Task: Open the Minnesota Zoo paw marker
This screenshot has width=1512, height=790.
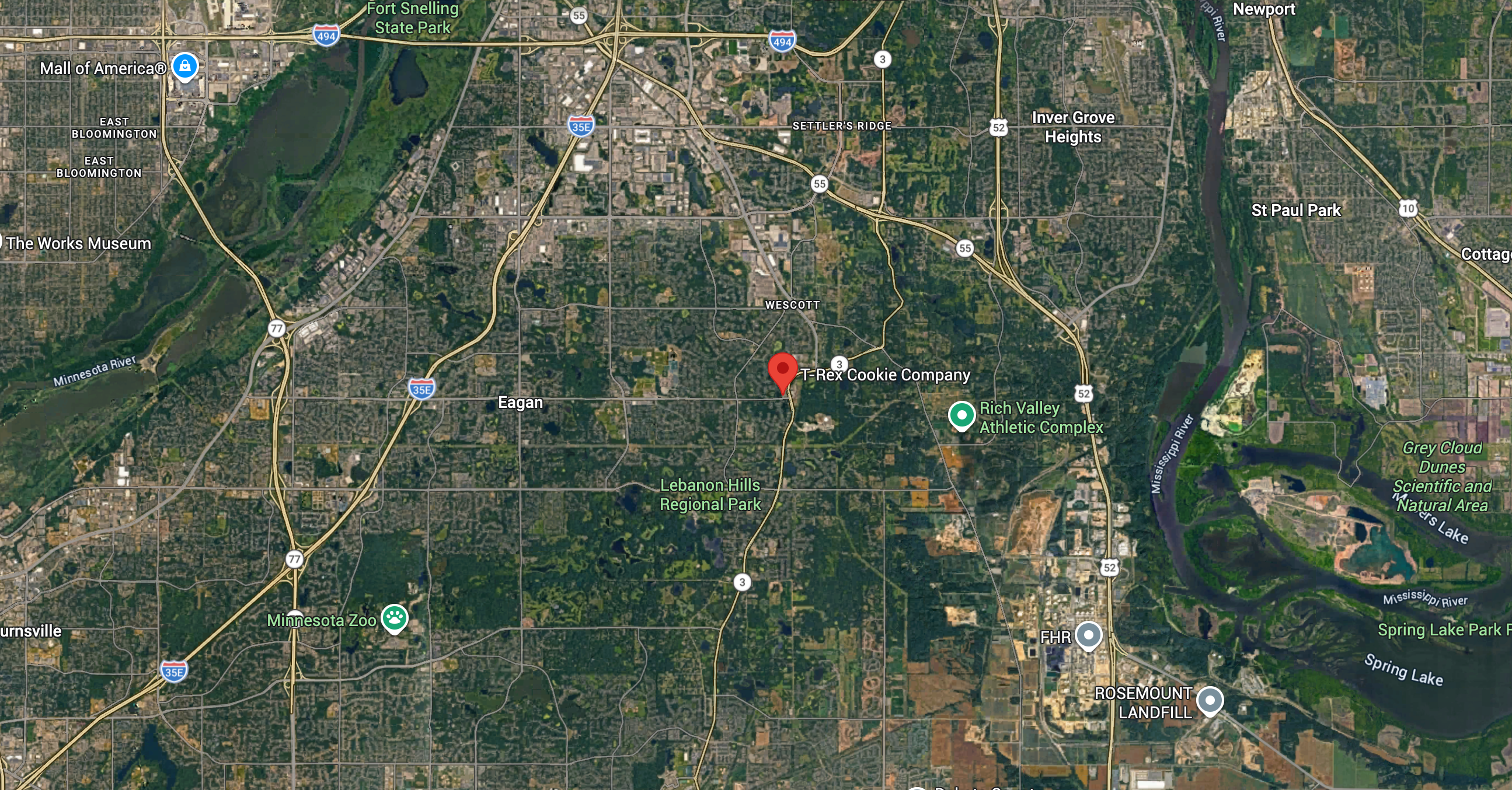Action: (x=395, y=618)
